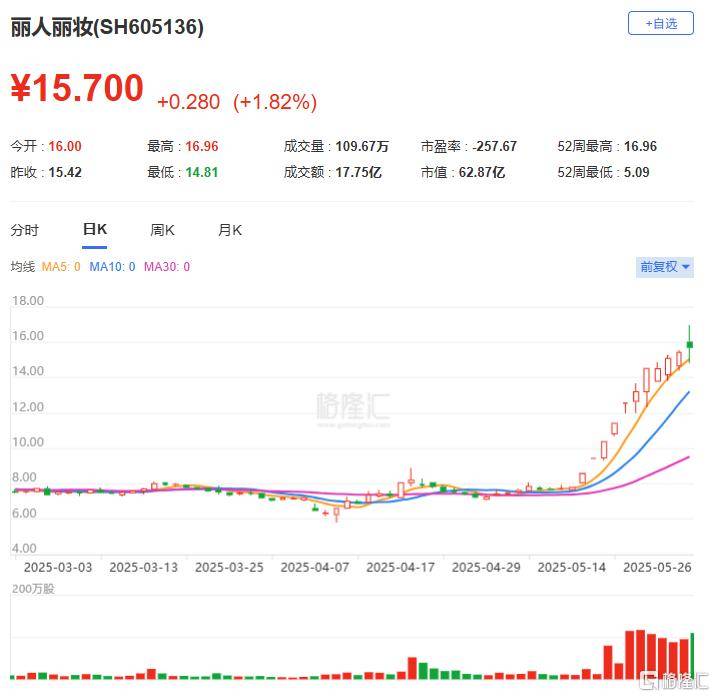Screen dimensions: 715x697
Task: Expand the 前复权 adjustment dropdown
Action: coord(666,267)
